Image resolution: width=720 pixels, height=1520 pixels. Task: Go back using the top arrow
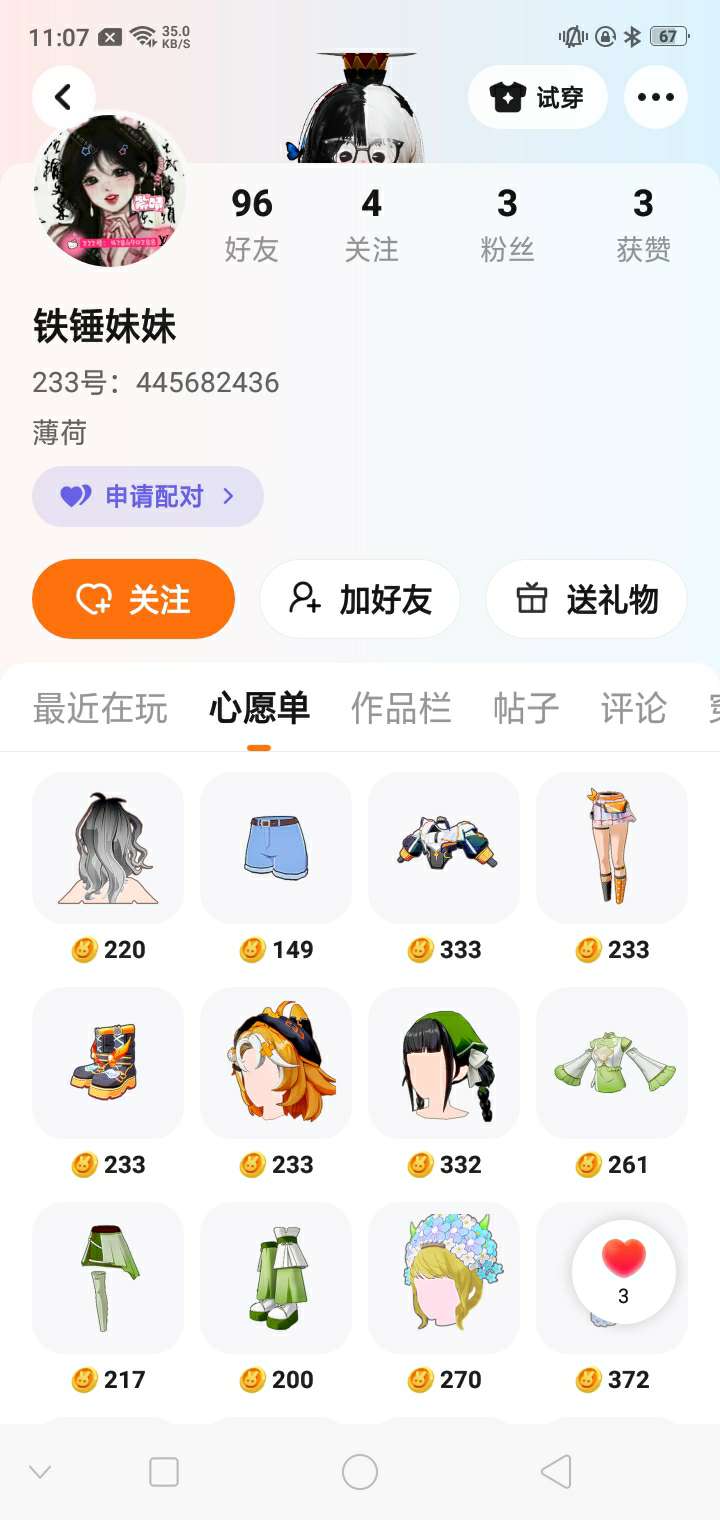click(x=63, y=97)
